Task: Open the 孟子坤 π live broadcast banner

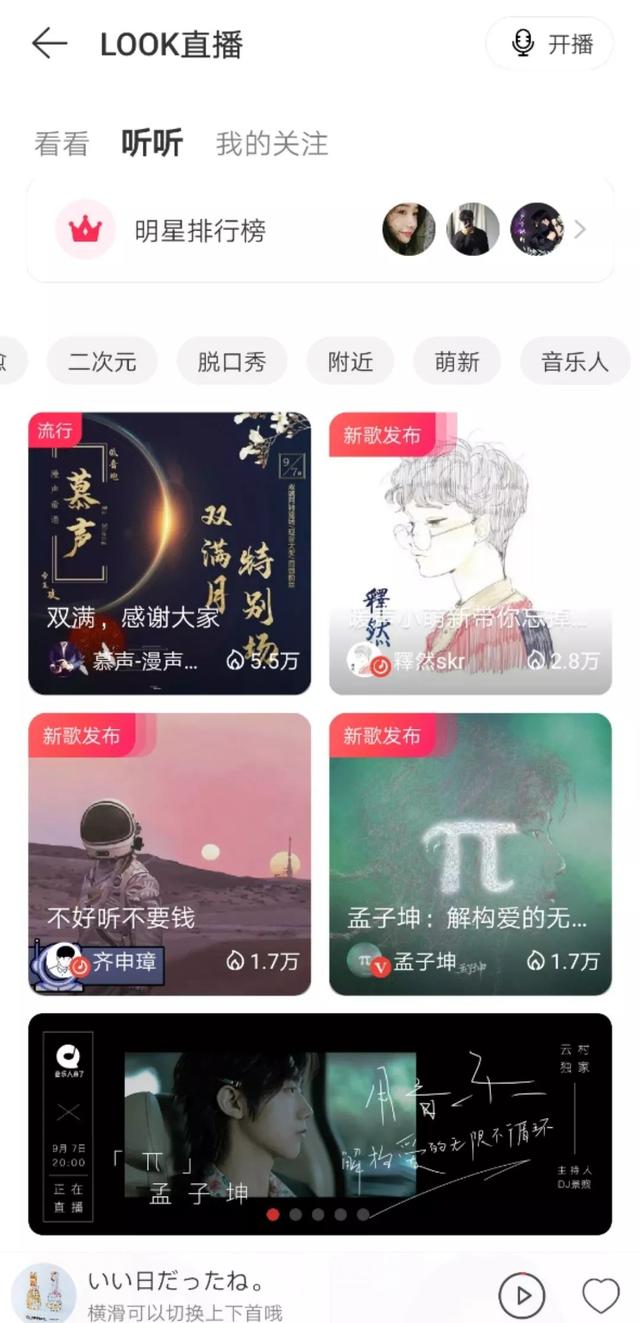Action: (x=320, y=1124)
